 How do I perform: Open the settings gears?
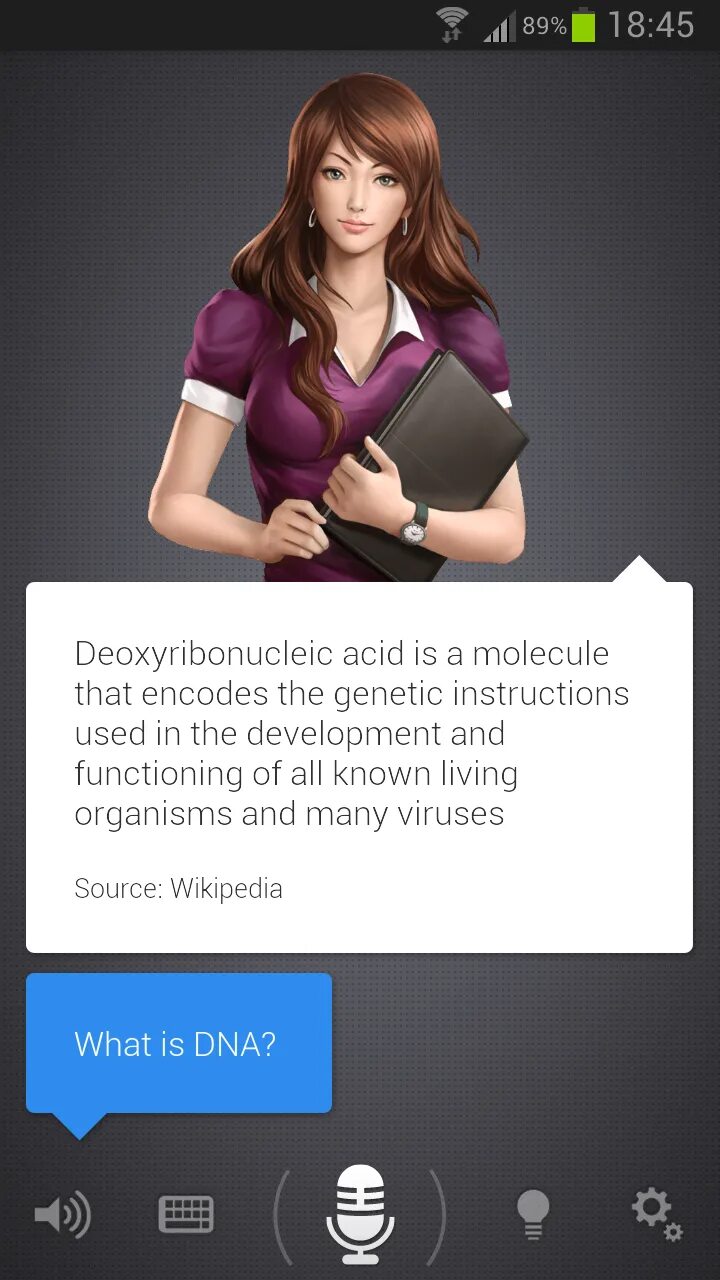(657, 1215)
